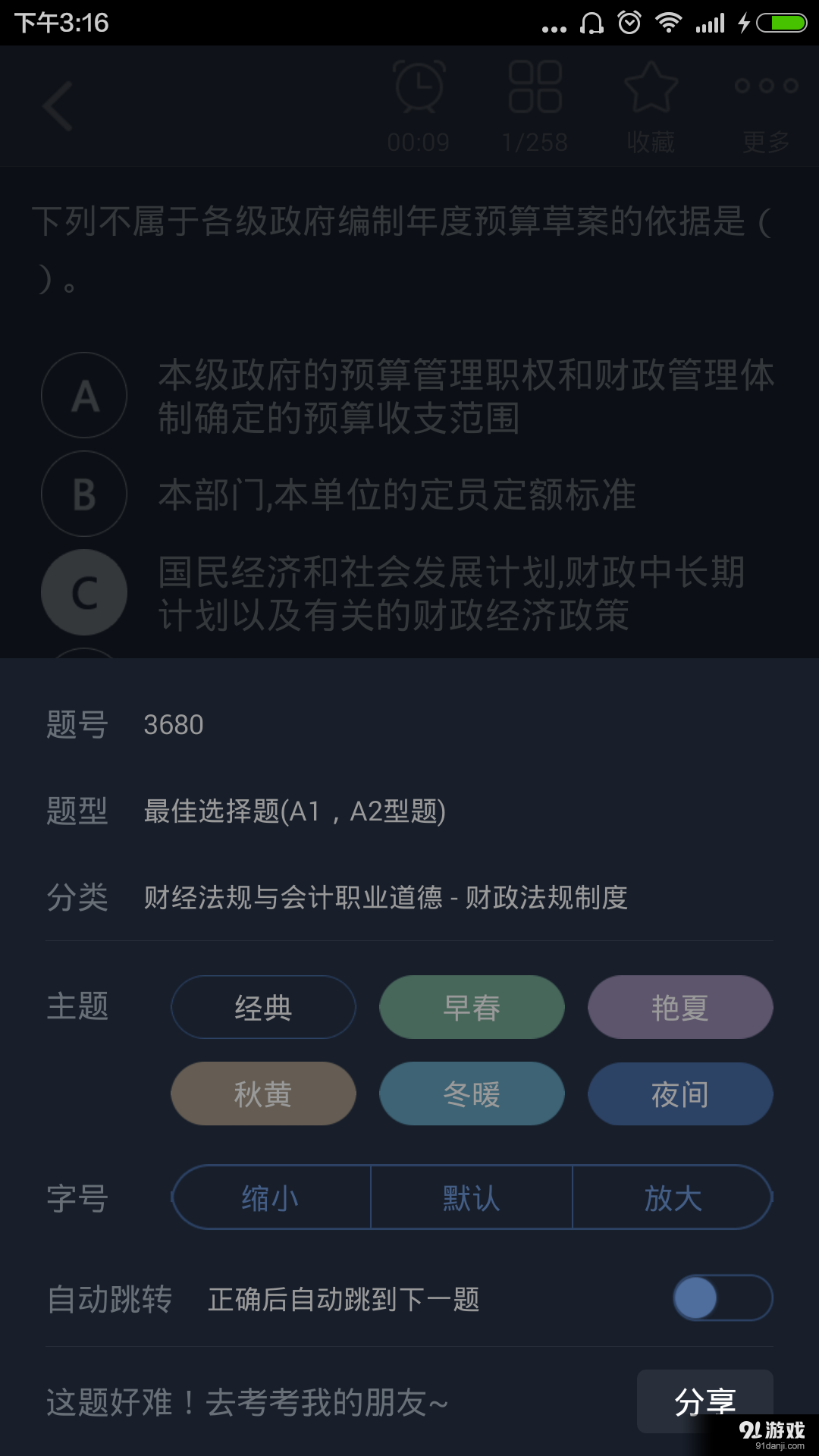The height and width of the screenshot is (1456, 819).
Task: Choose the 放大 font size option
Action: coord(673,1197)
